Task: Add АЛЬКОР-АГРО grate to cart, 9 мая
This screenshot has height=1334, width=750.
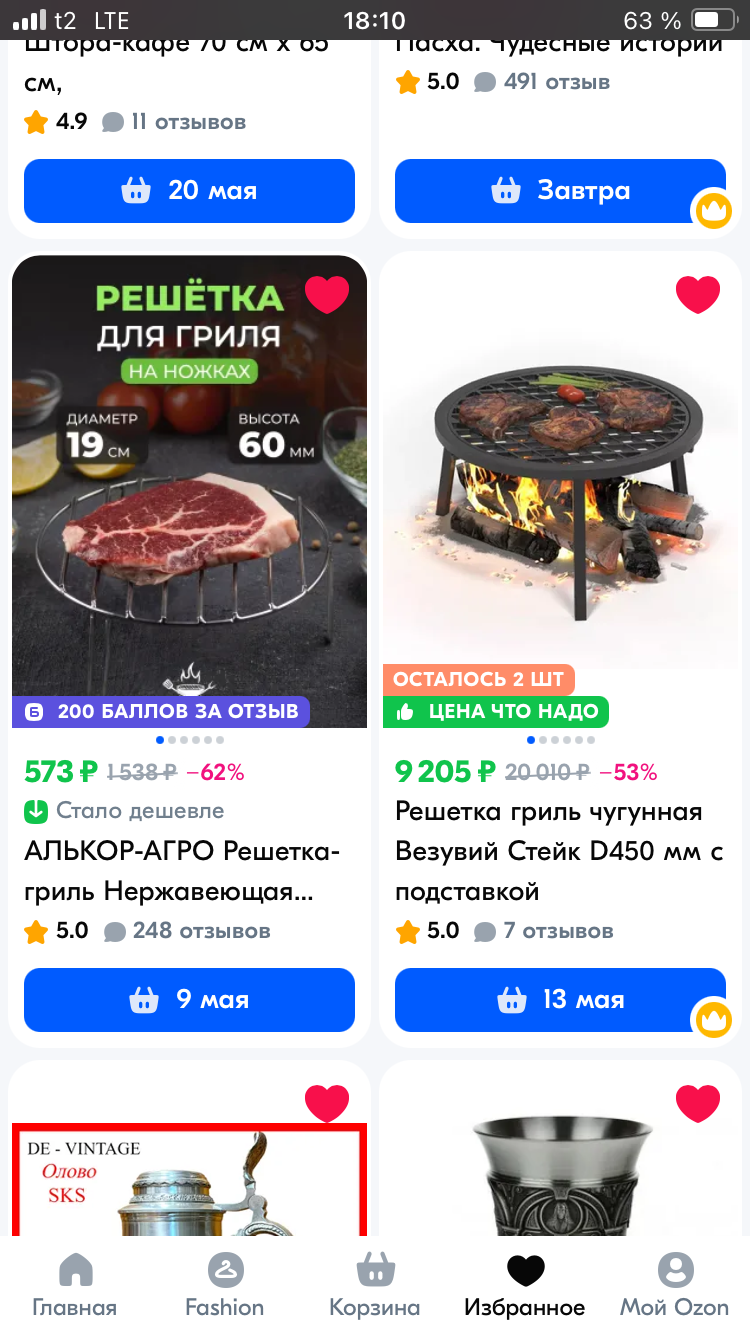Action: pos(189,999)
